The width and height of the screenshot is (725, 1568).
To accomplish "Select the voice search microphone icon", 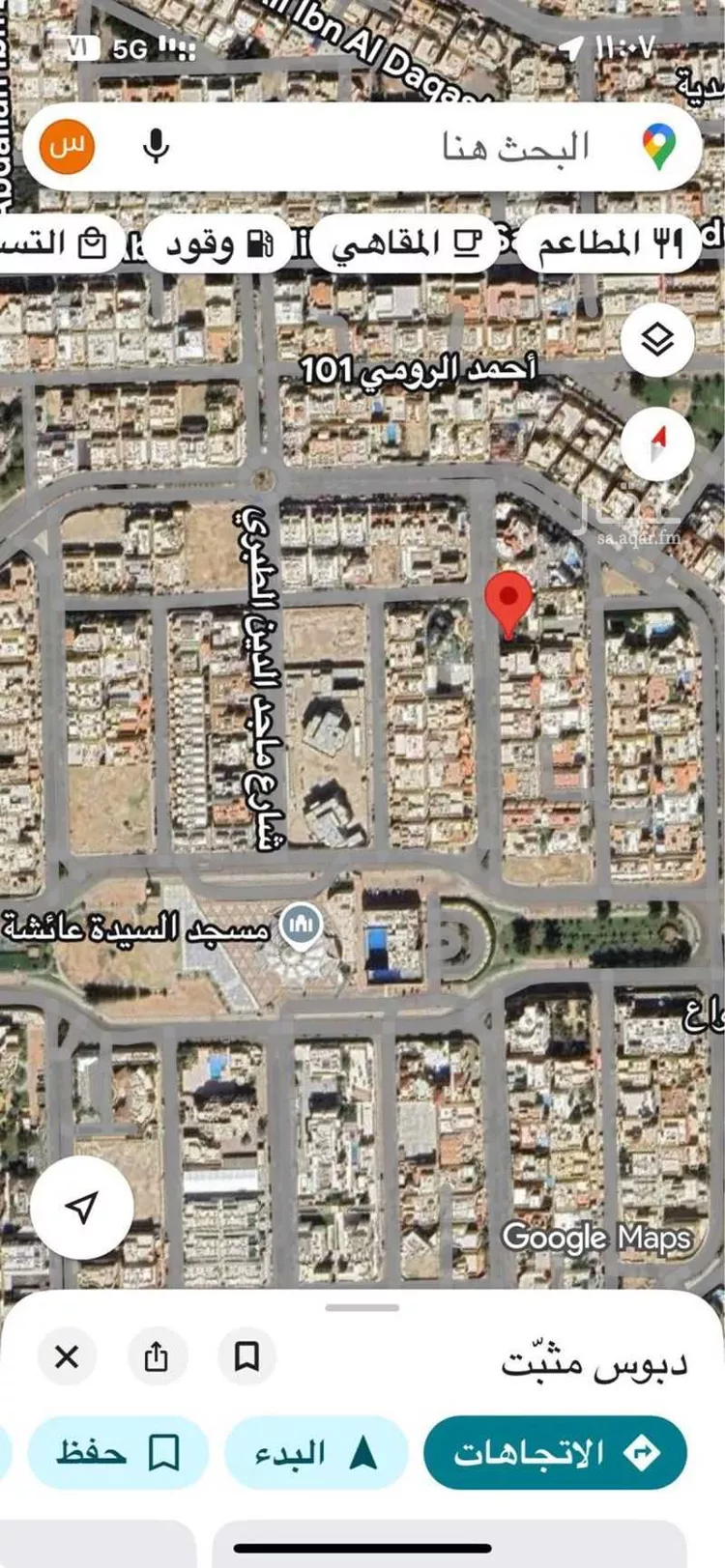I will pyautogui.click(x=155, y=148).
